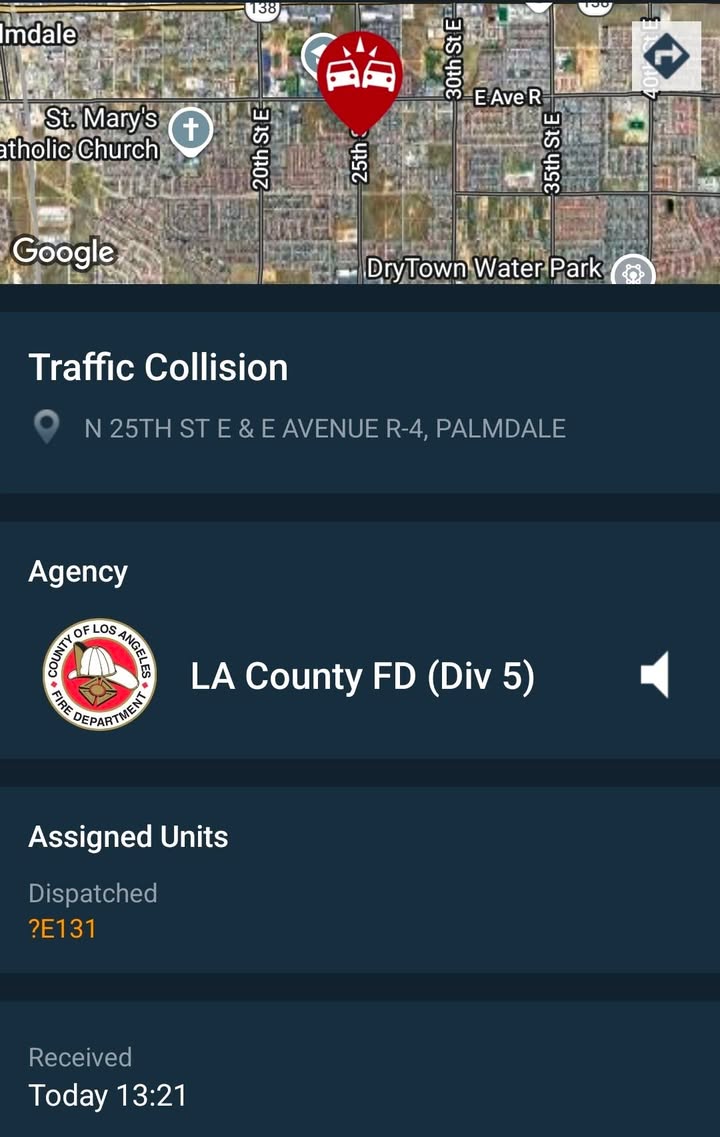Open the incident address N 25th St E
Screen dimensions: 720x1137
(x=325, y=429)
